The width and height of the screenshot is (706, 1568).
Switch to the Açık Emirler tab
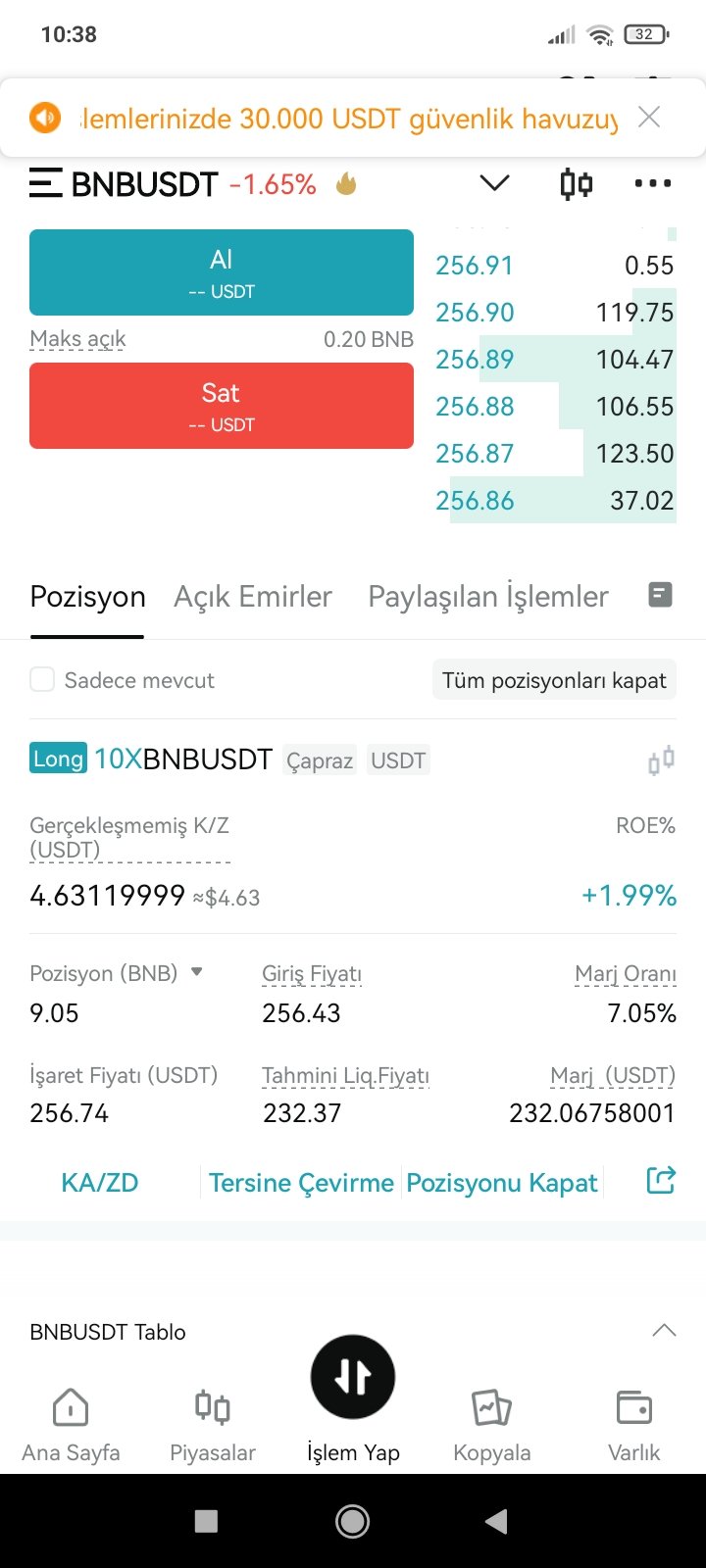pos(253,597)
